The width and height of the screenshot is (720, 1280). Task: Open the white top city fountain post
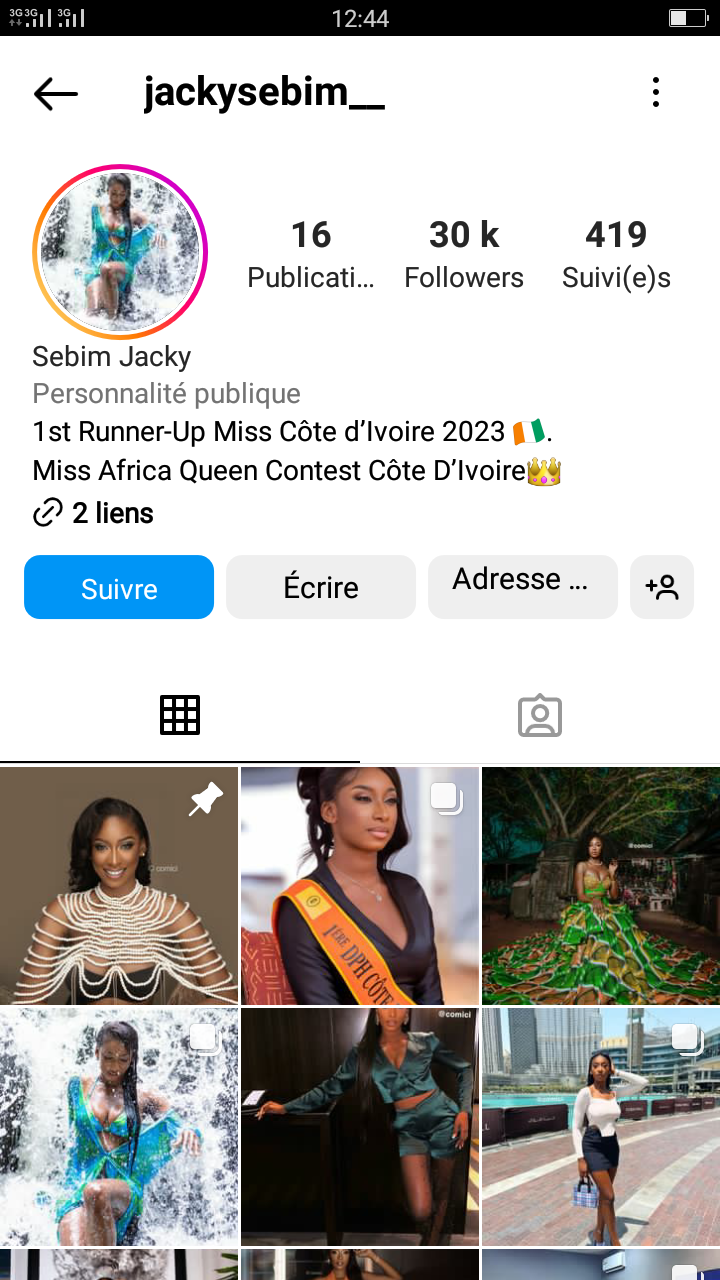[601, 1127]
